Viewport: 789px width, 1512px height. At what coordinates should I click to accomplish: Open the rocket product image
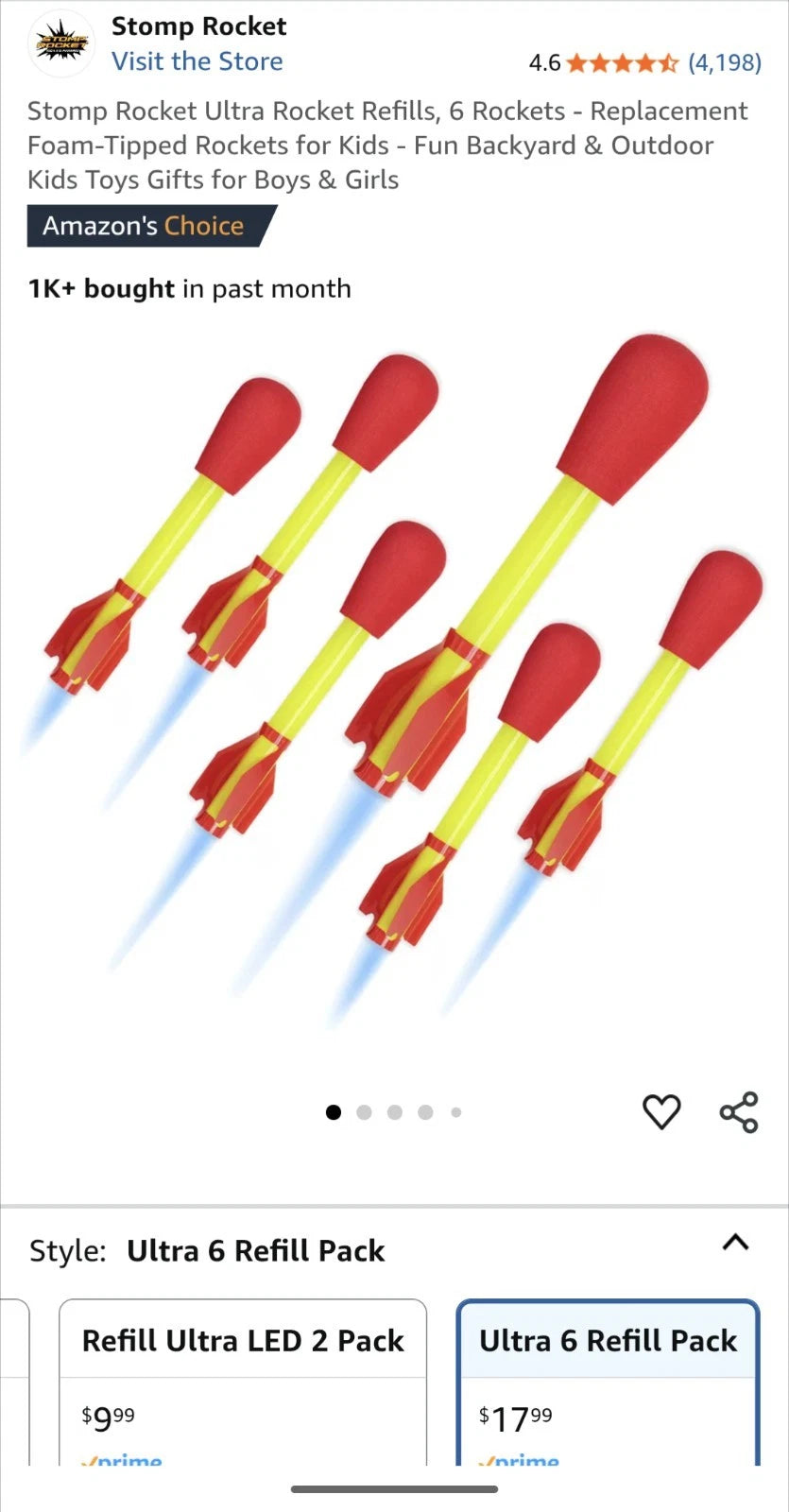(394, 680)
